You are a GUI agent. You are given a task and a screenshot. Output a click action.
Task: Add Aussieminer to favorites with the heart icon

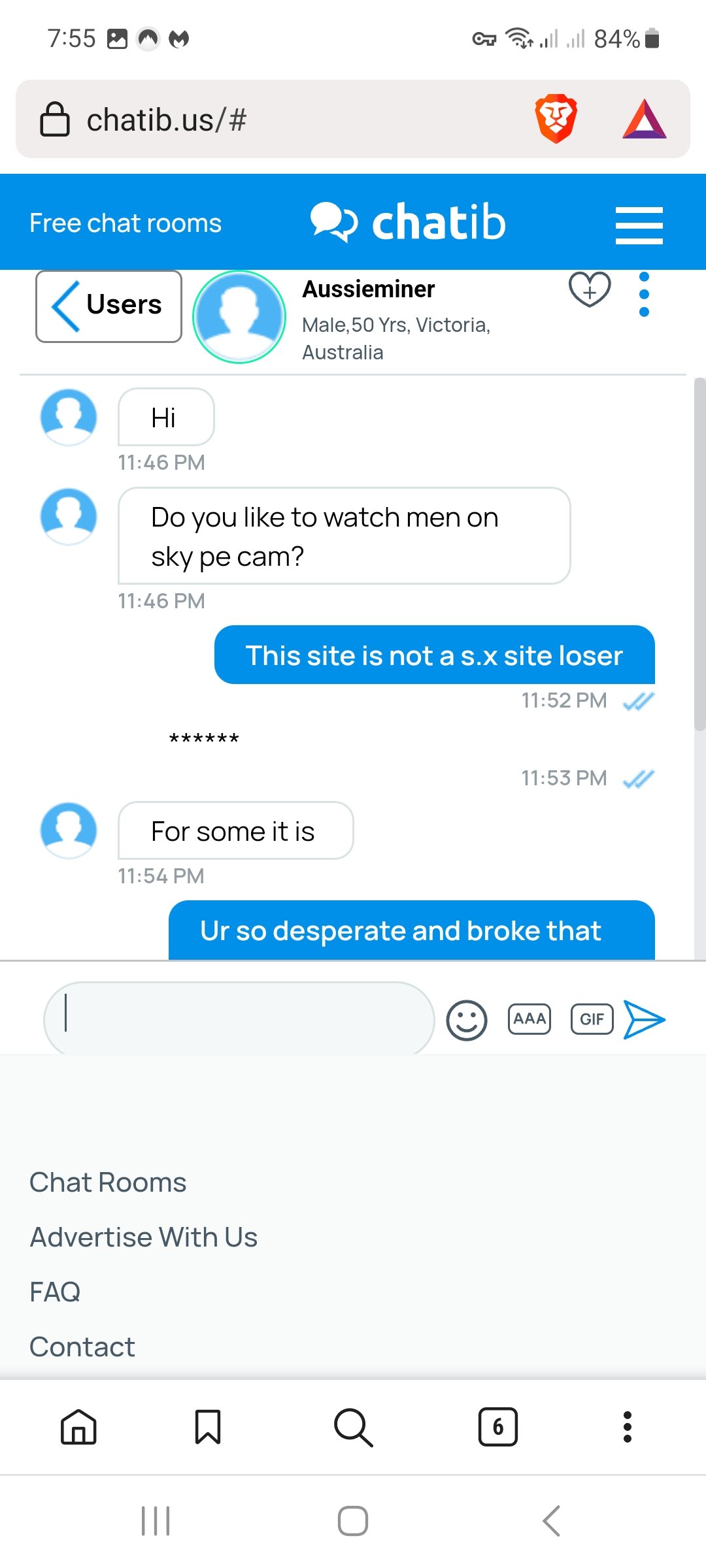coord(589,289)
